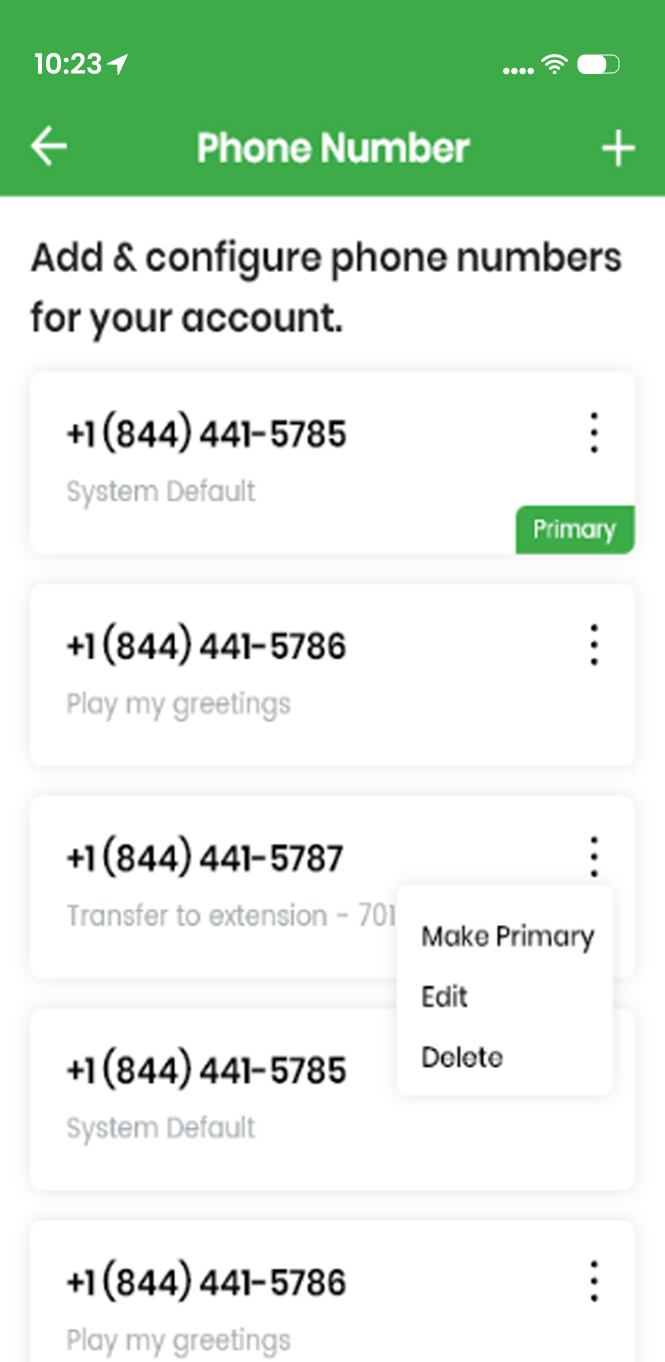Choose Edit from the popup menu
This screenshot has width=665, height=1362.
coord(445,997)
